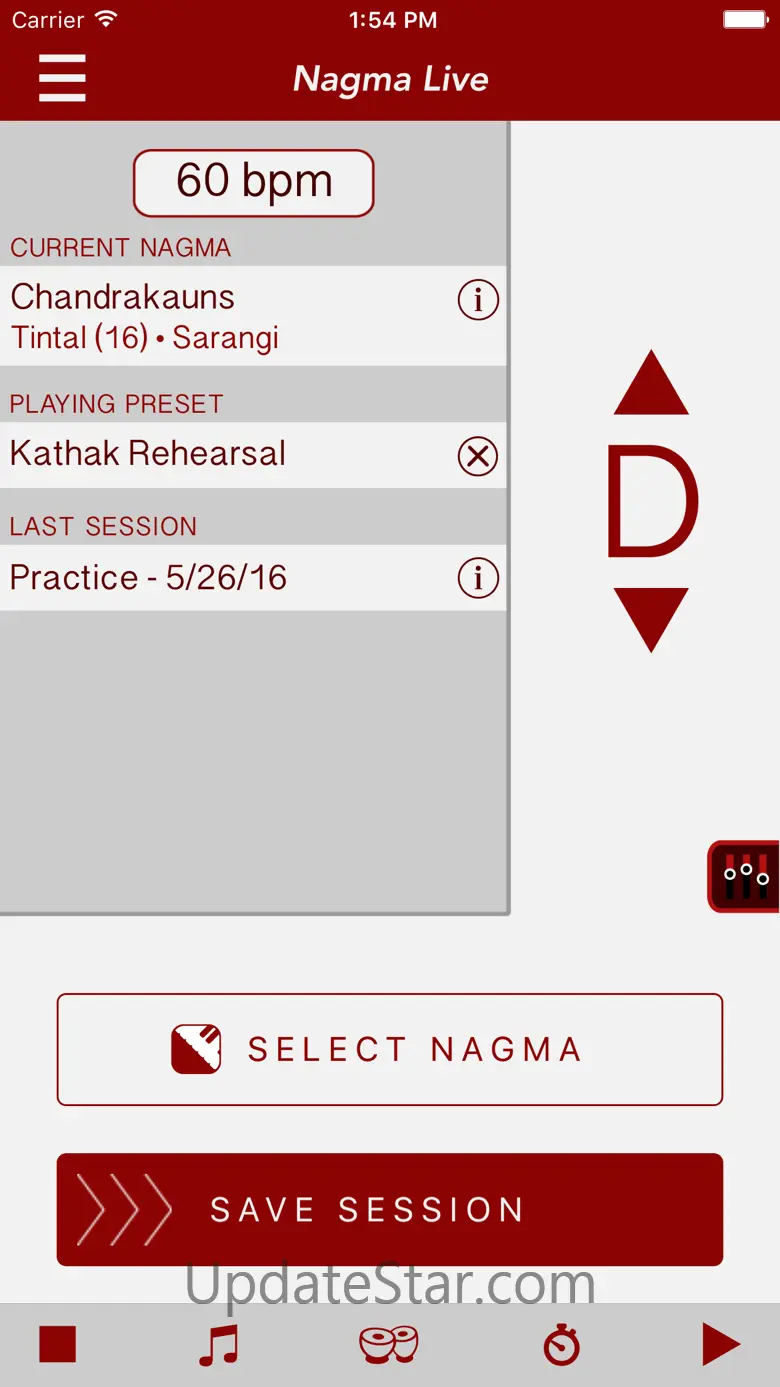Lower the pitch with the down arrow
Viewport: 780px width, 1387px height.
(651, 620)
